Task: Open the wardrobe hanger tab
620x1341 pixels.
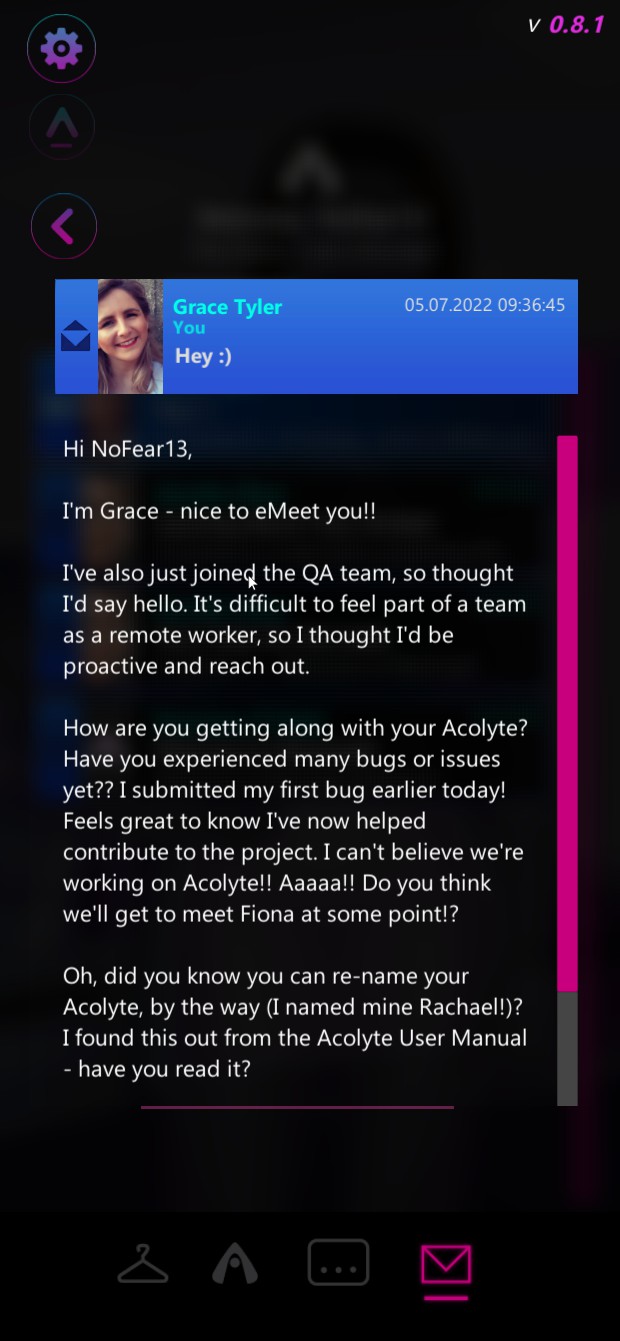Action: point(143,1264)
